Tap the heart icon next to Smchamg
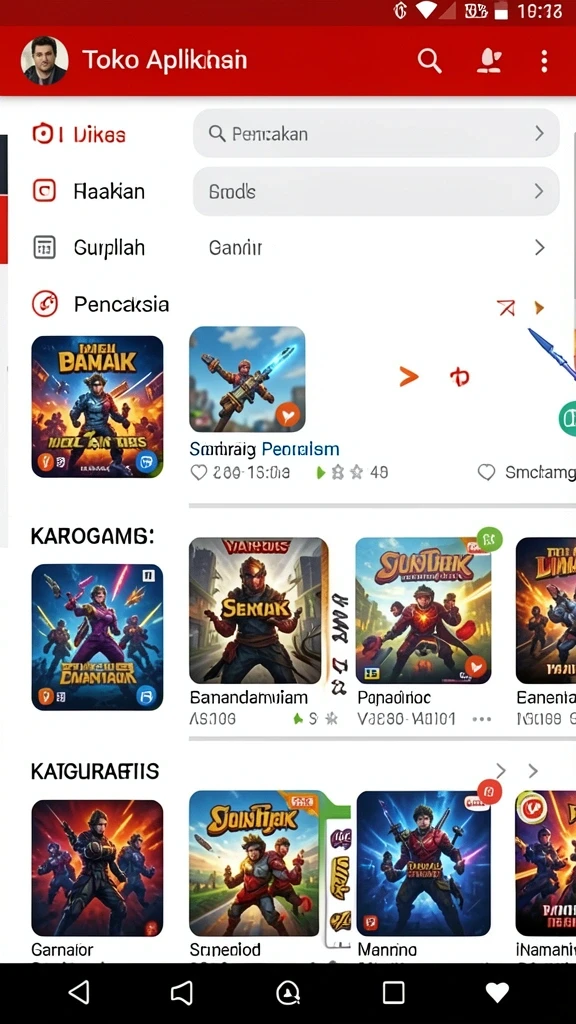The height and width of the screenshot is (1024, 576). pos(487,472)
